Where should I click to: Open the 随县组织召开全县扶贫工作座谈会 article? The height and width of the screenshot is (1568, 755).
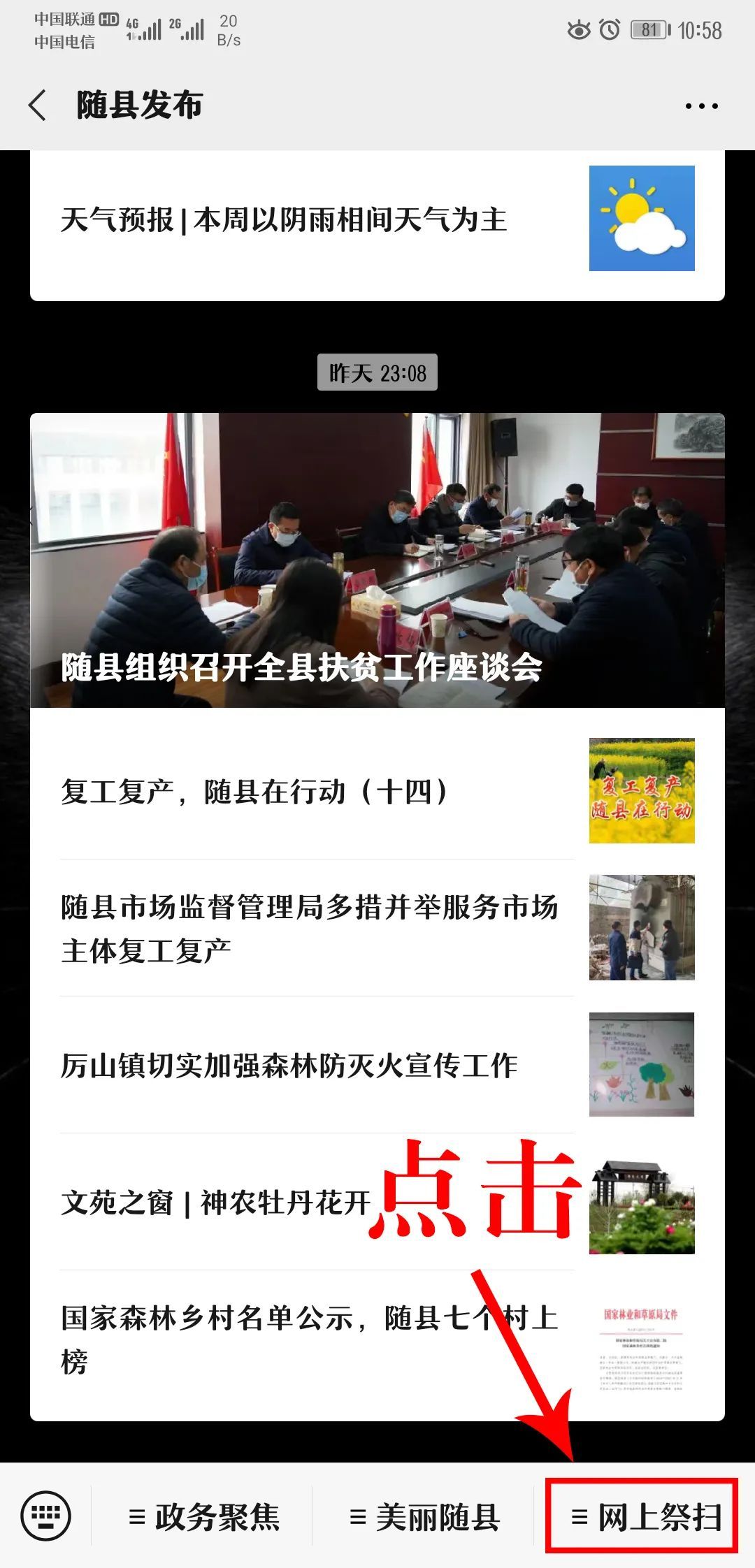click(x=377, y=560)
